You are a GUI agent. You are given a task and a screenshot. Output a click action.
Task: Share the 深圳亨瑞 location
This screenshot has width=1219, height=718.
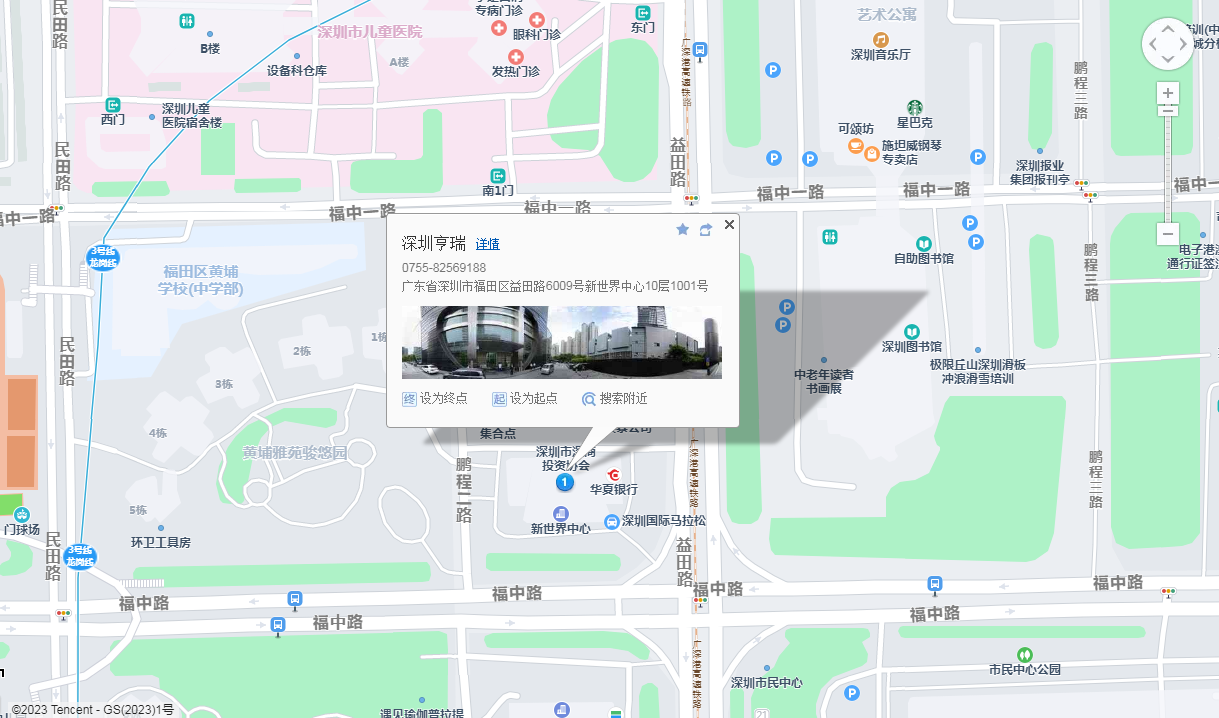(706, 229)
